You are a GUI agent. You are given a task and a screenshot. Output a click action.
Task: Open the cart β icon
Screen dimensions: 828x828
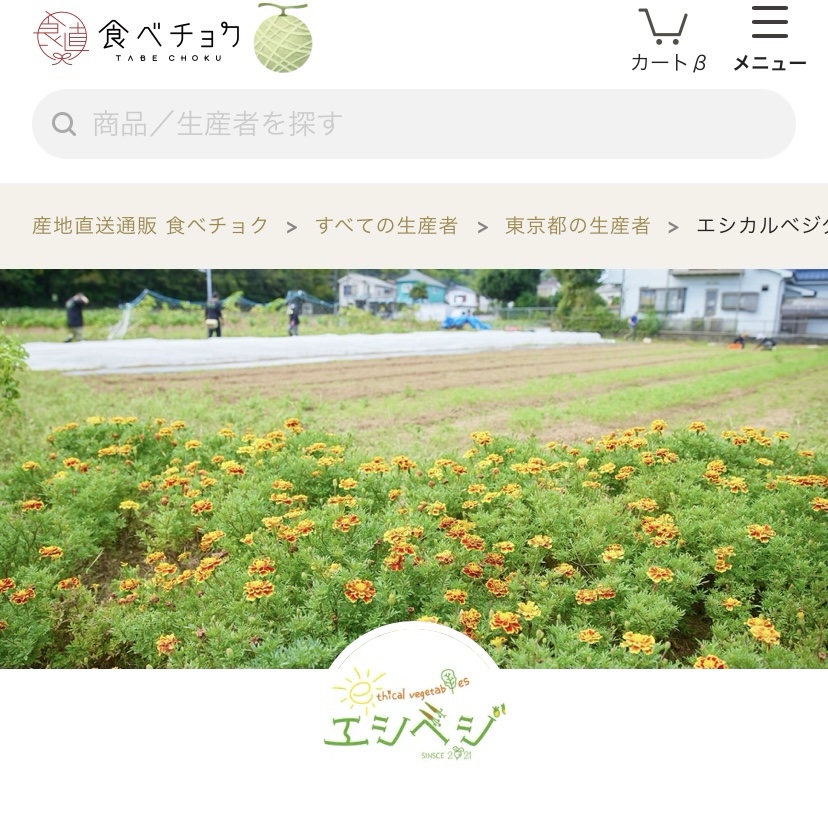[667, 39]
